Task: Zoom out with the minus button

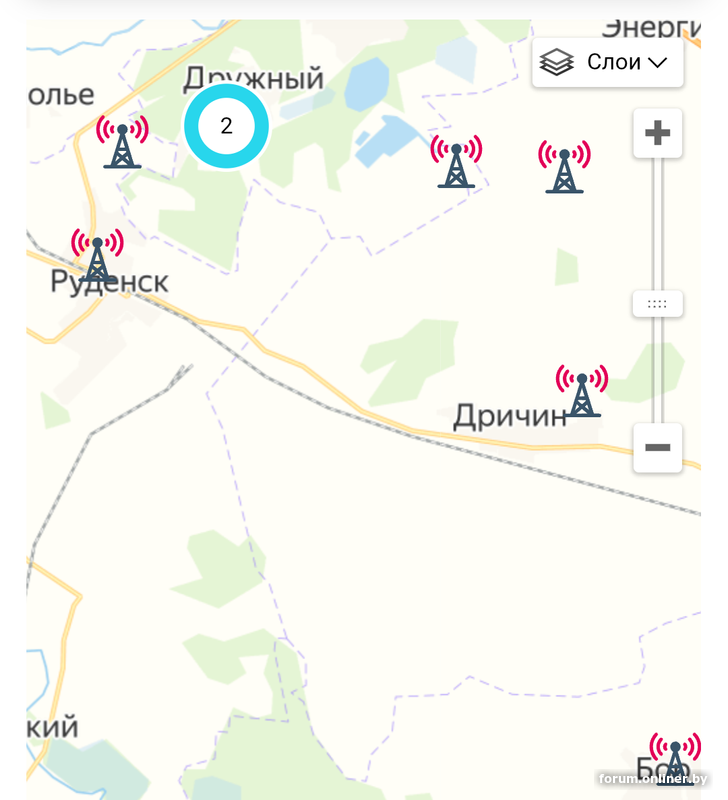Action: click(657, 447)
